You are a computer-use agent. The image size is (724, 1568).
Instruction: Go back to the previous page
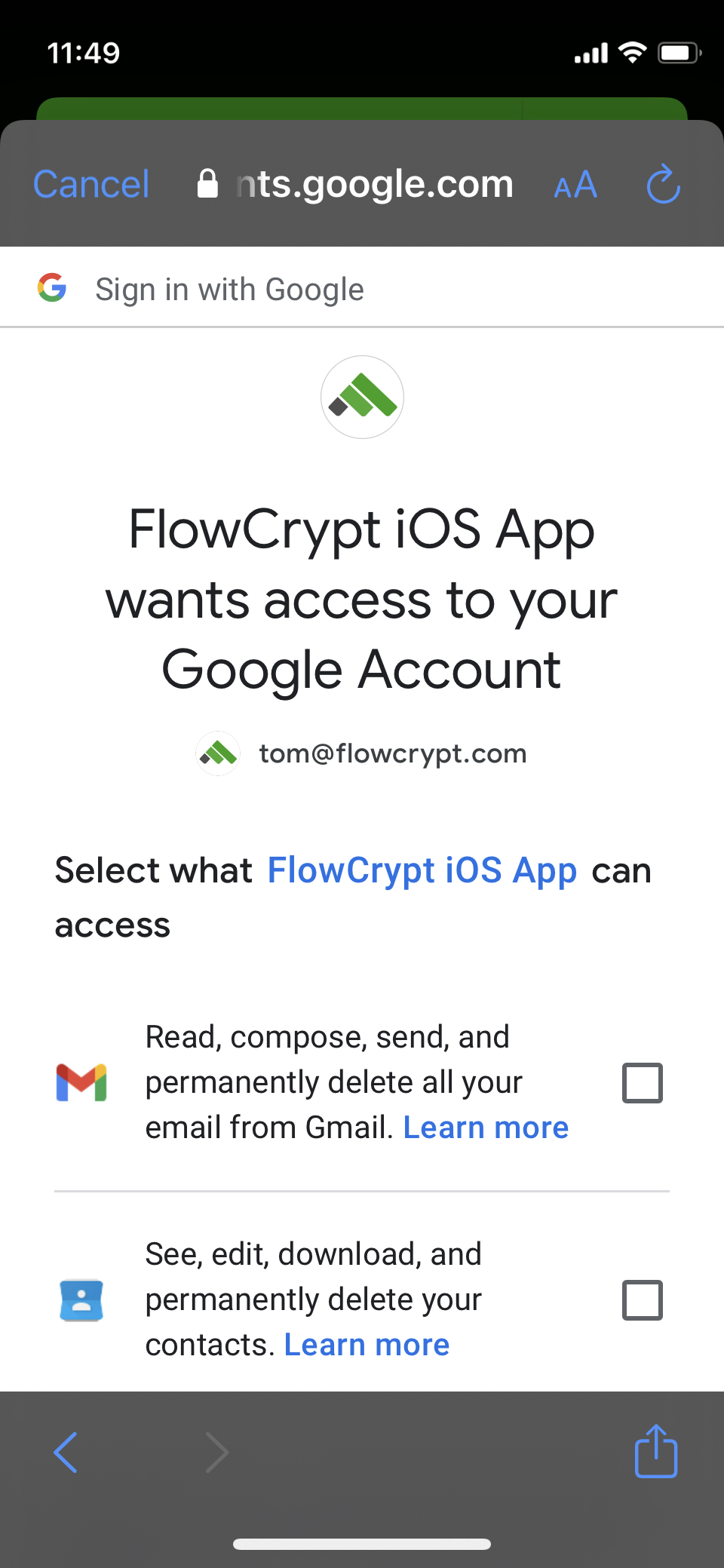pyautogui.click(x=66, y=1452)
